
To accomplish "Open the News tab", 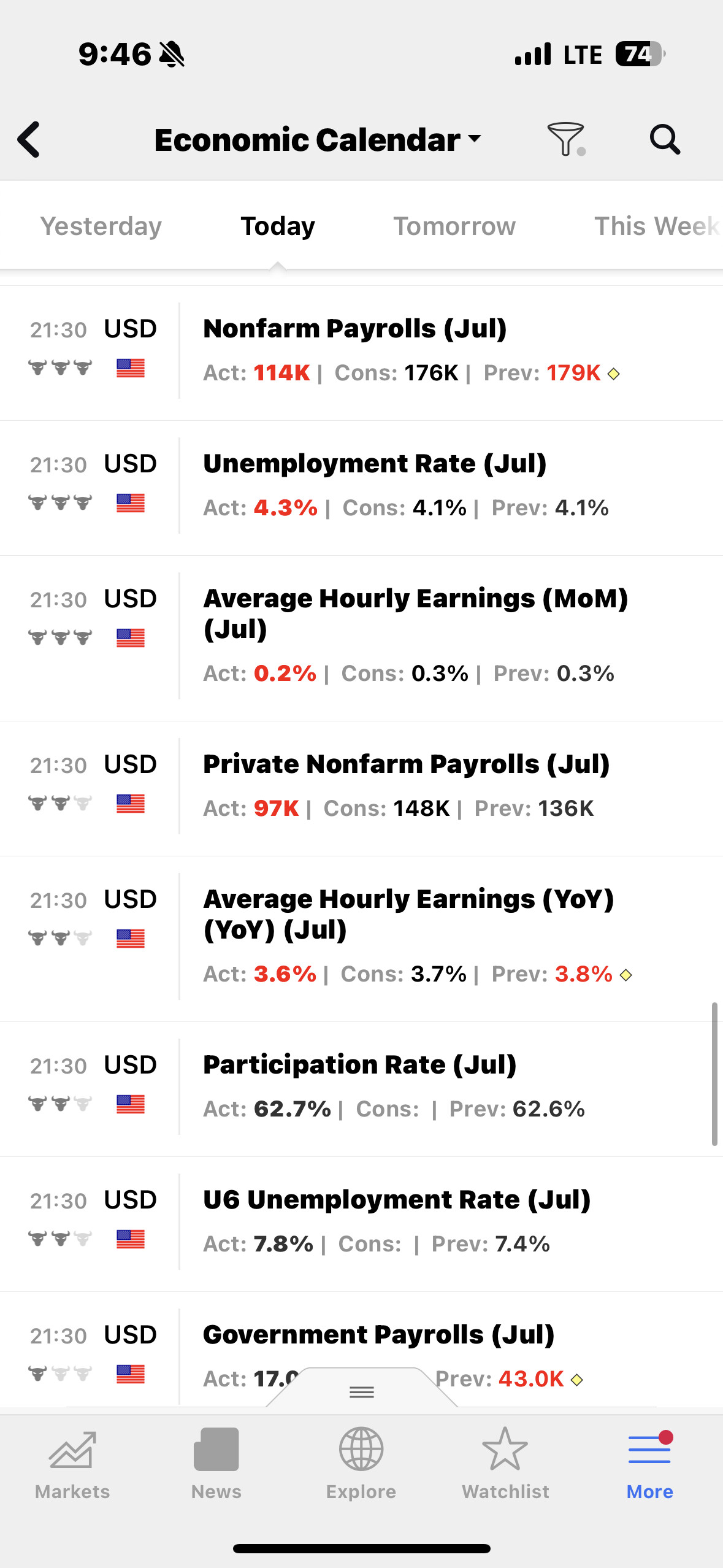I will [216, 1463].
